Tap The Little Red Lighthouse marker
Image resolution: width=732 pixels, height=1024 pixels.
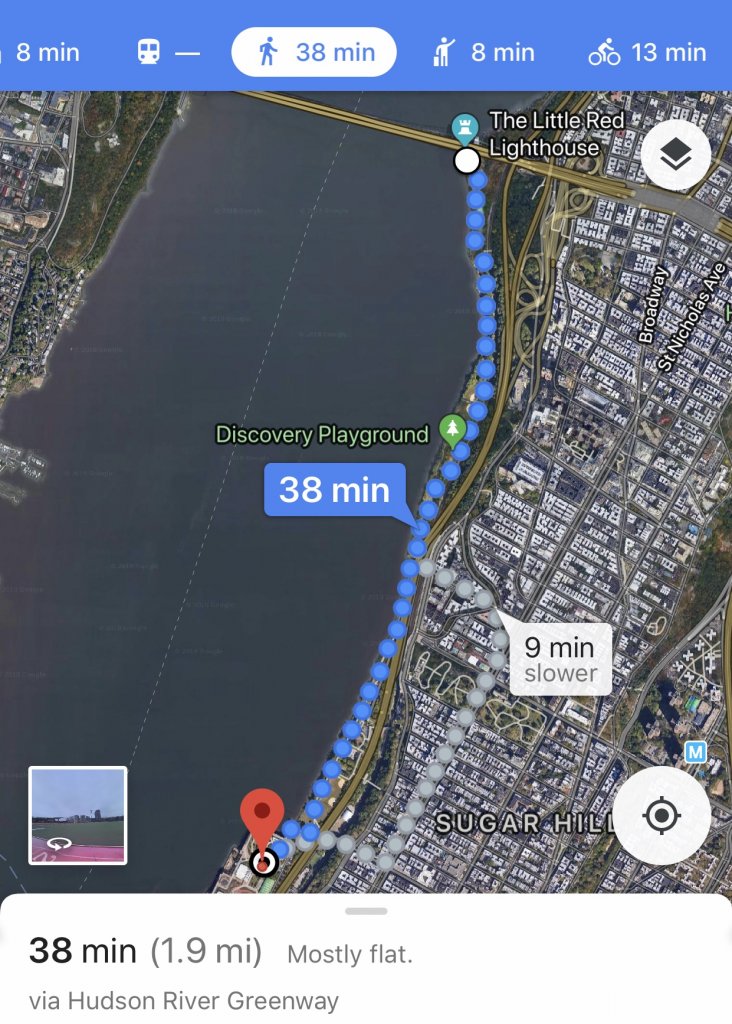465,127
